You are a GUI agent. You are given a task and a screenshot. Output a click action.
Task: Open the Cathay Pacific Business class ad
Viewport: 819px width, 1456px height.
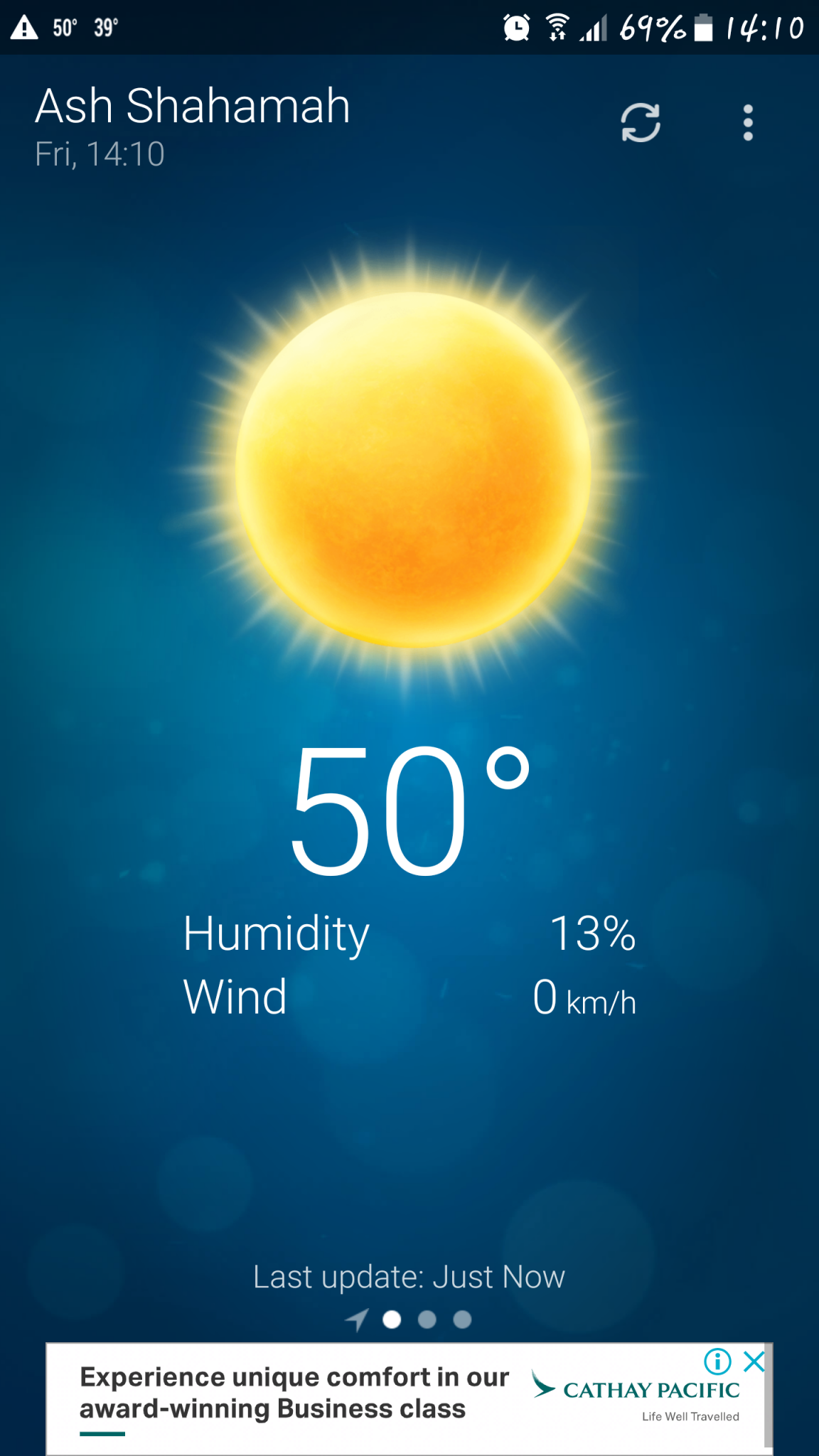(x=409, y=1398)
